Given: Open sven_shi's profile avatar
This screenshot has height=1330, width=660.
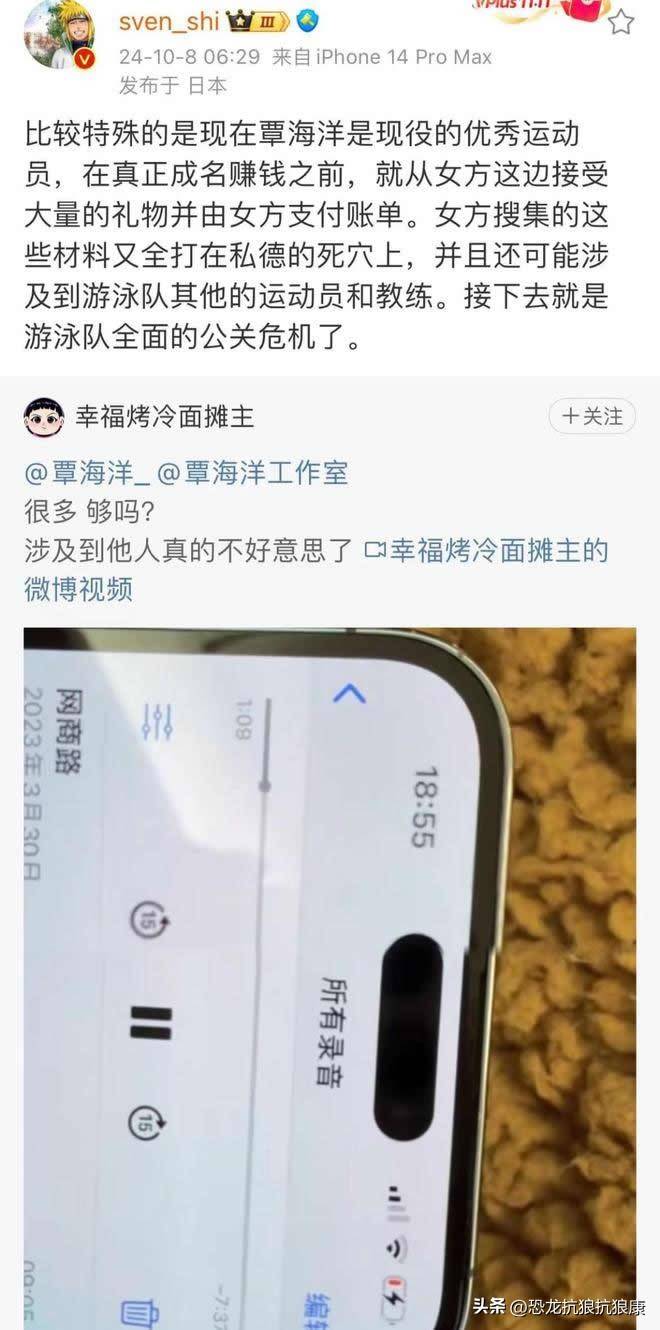Looking at the screenshot, I should click(59, 35).
